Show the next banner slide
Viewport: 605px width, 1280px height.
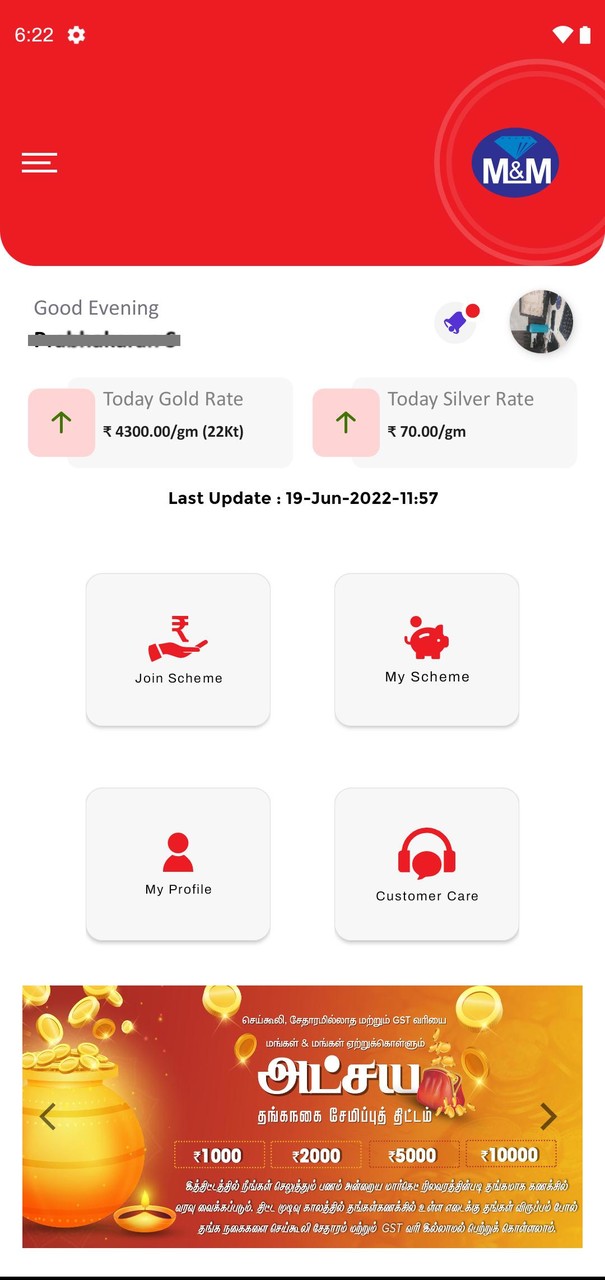point(548,1116)
